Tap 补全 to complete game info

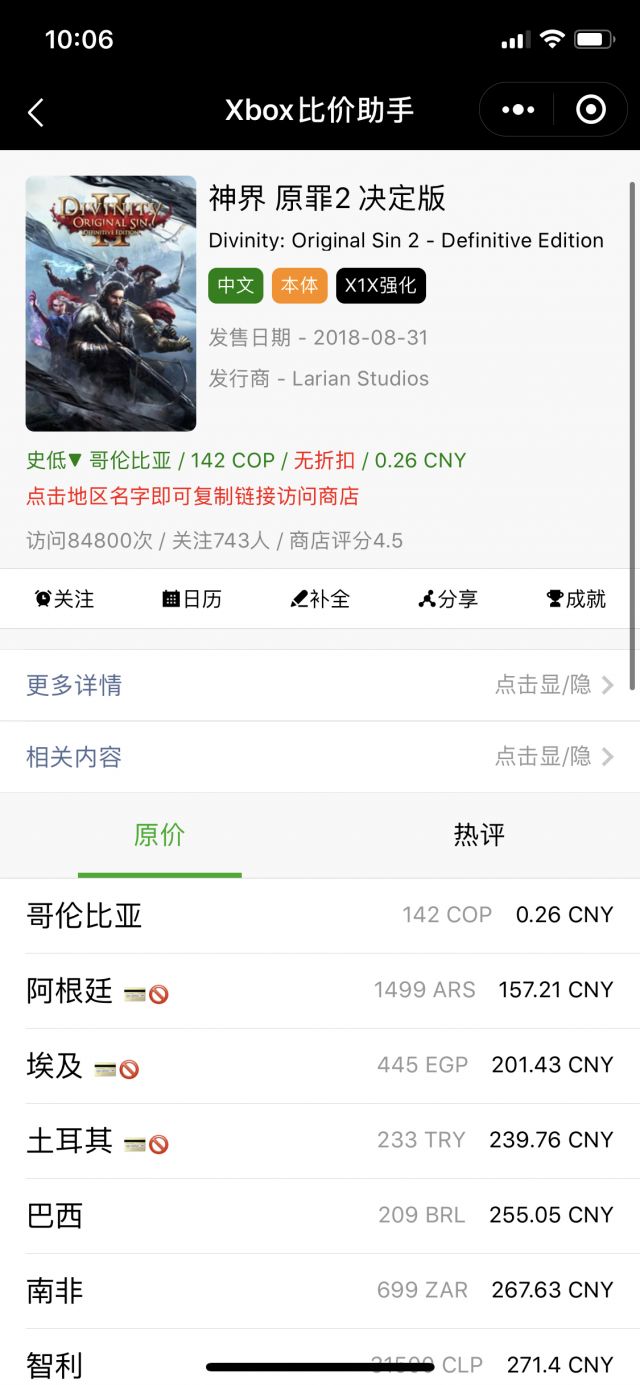coord(320,599)
